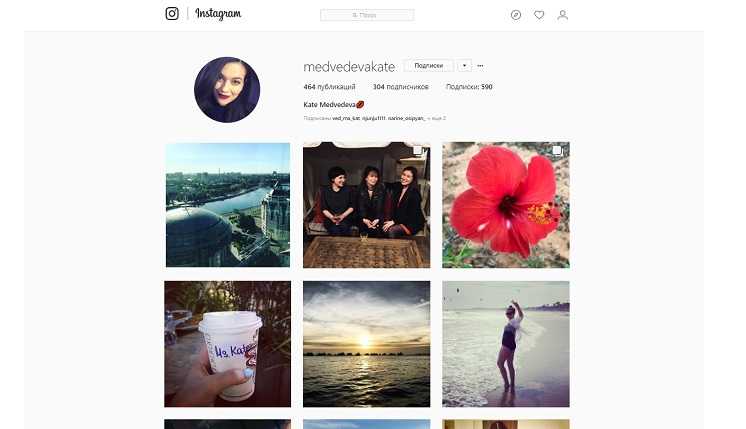Open the Instagram home logo

203,14
